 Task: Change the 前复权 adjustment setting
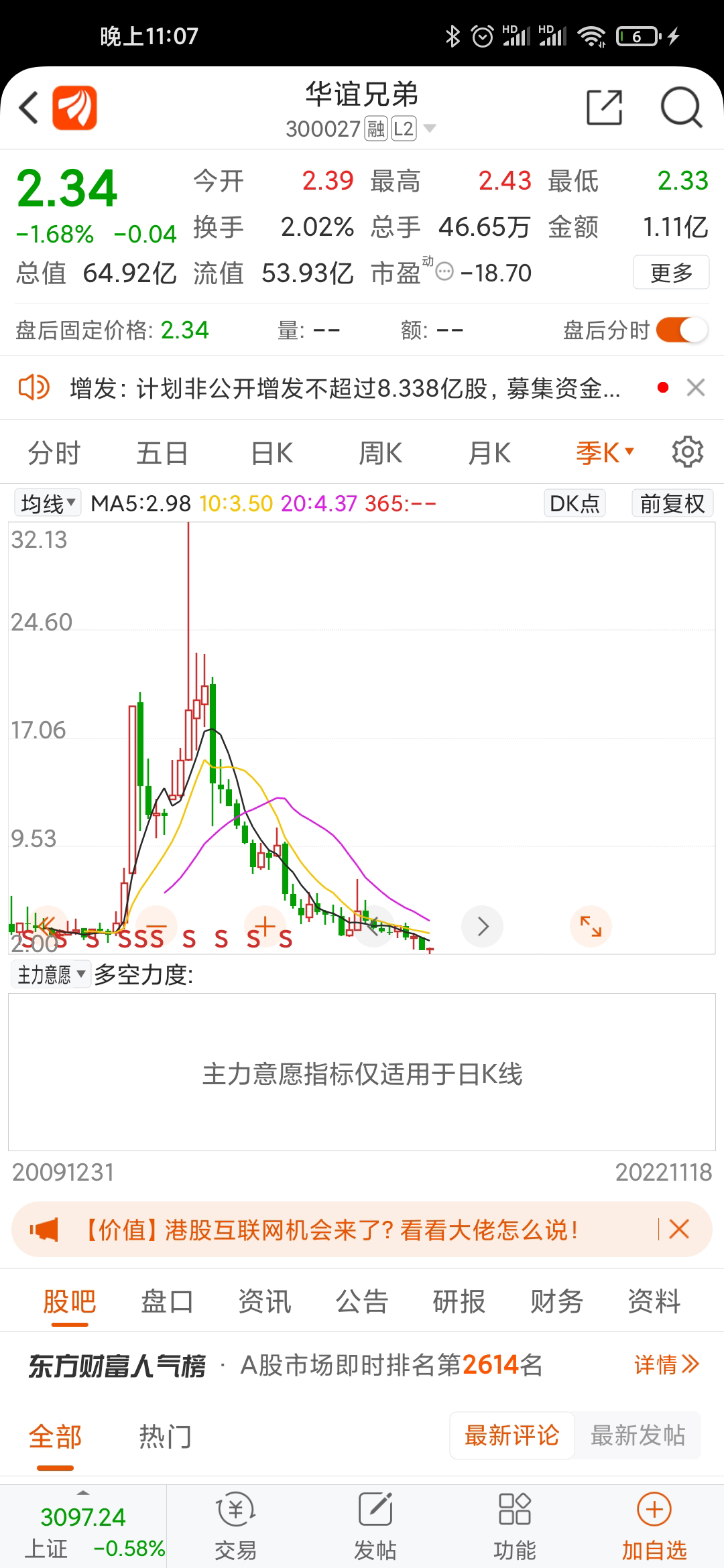(672, 503)
